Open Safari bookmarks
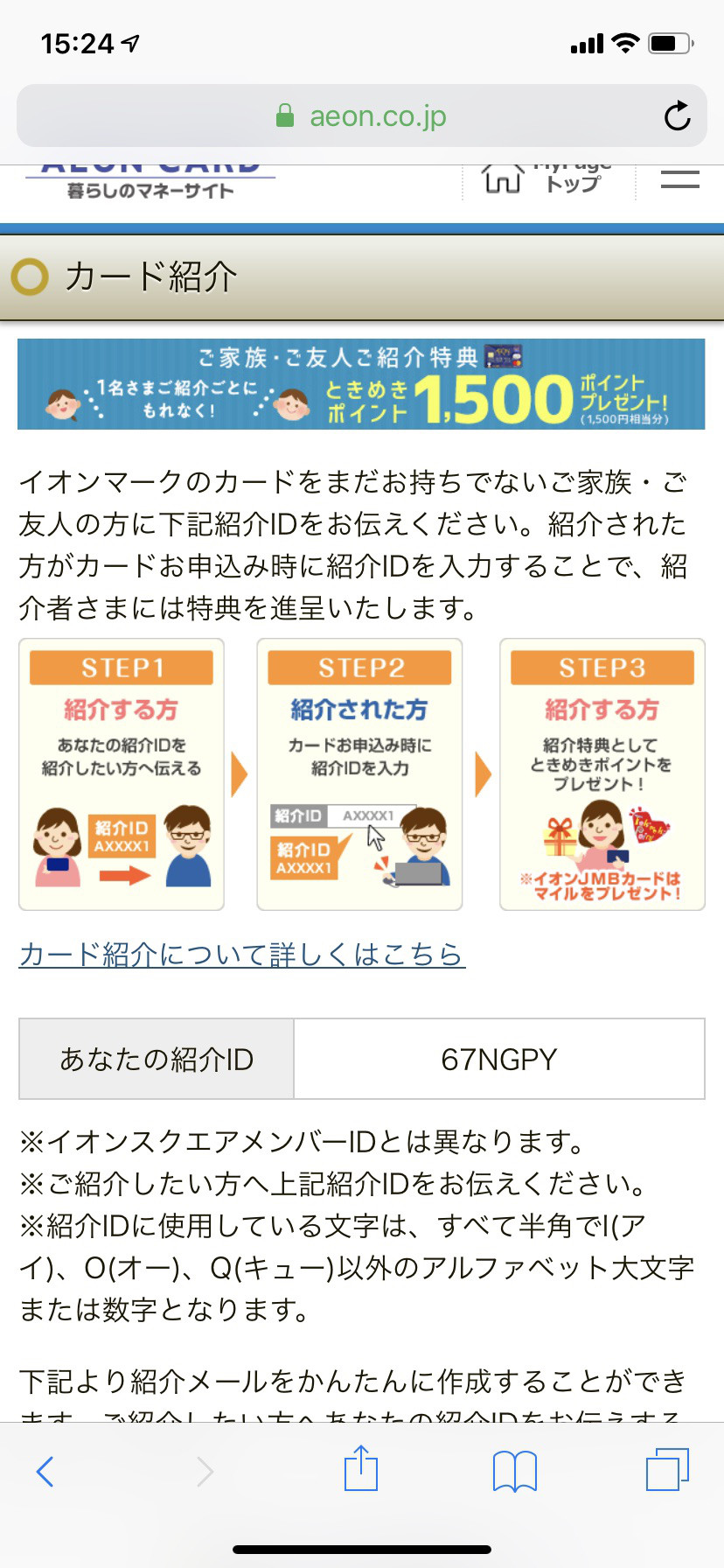Image resolution: width=724 pixels, height=1568 pixels. pyautogui.click(x=515, y=1471)
